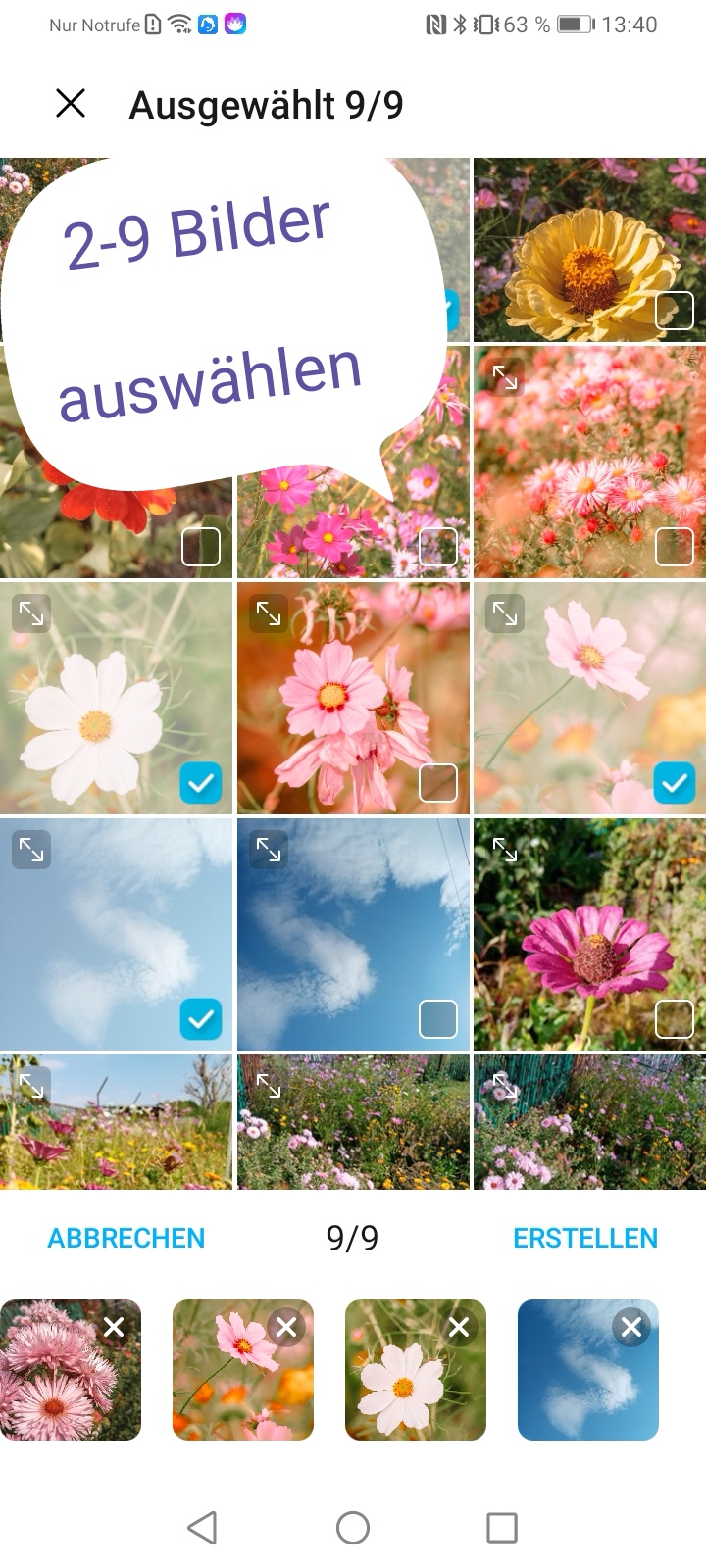
Task: Select the darker blue sky photo's checkbox
Action: pyautogui.click(x=438, y=1019)
